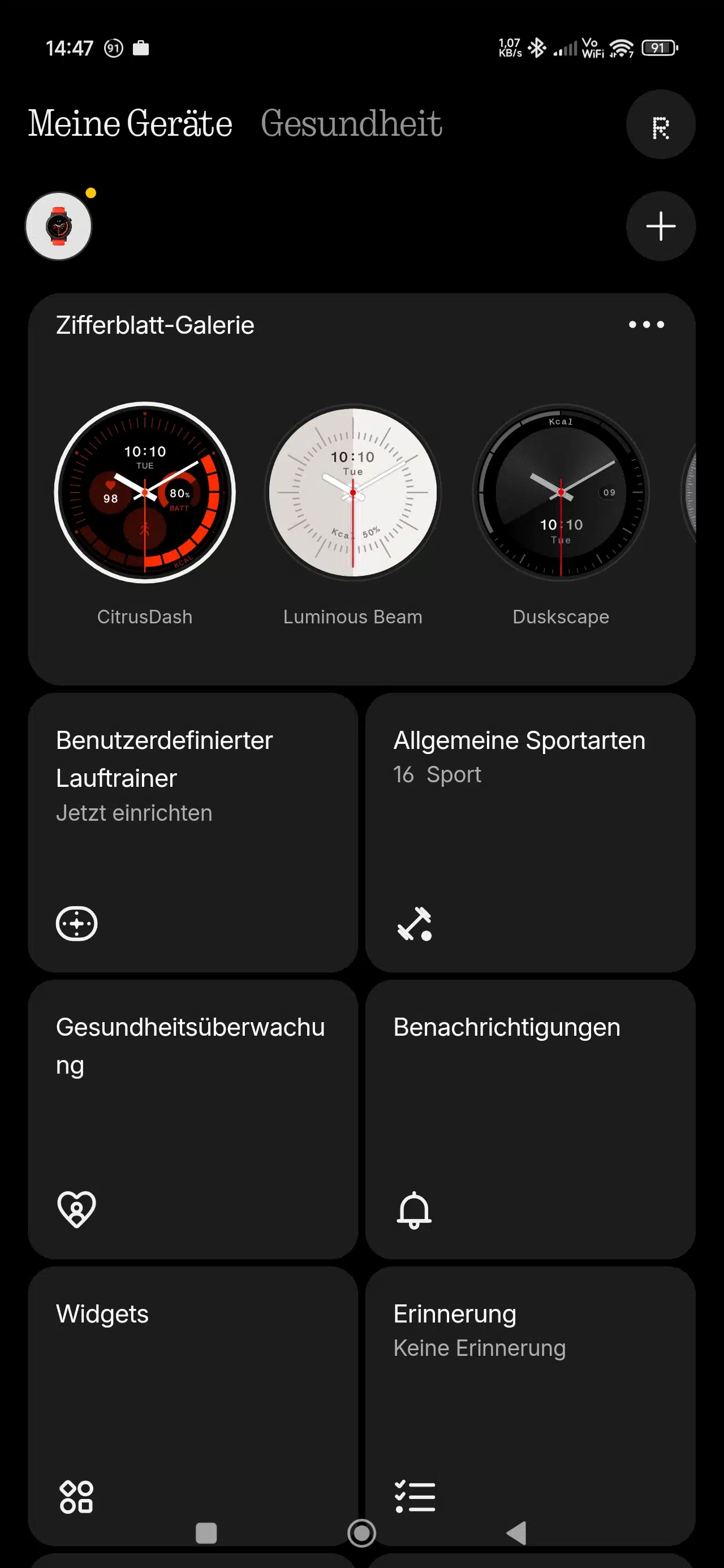724x1568 pixels.
Task: Open the profile icon in the header
Action: 660,125
